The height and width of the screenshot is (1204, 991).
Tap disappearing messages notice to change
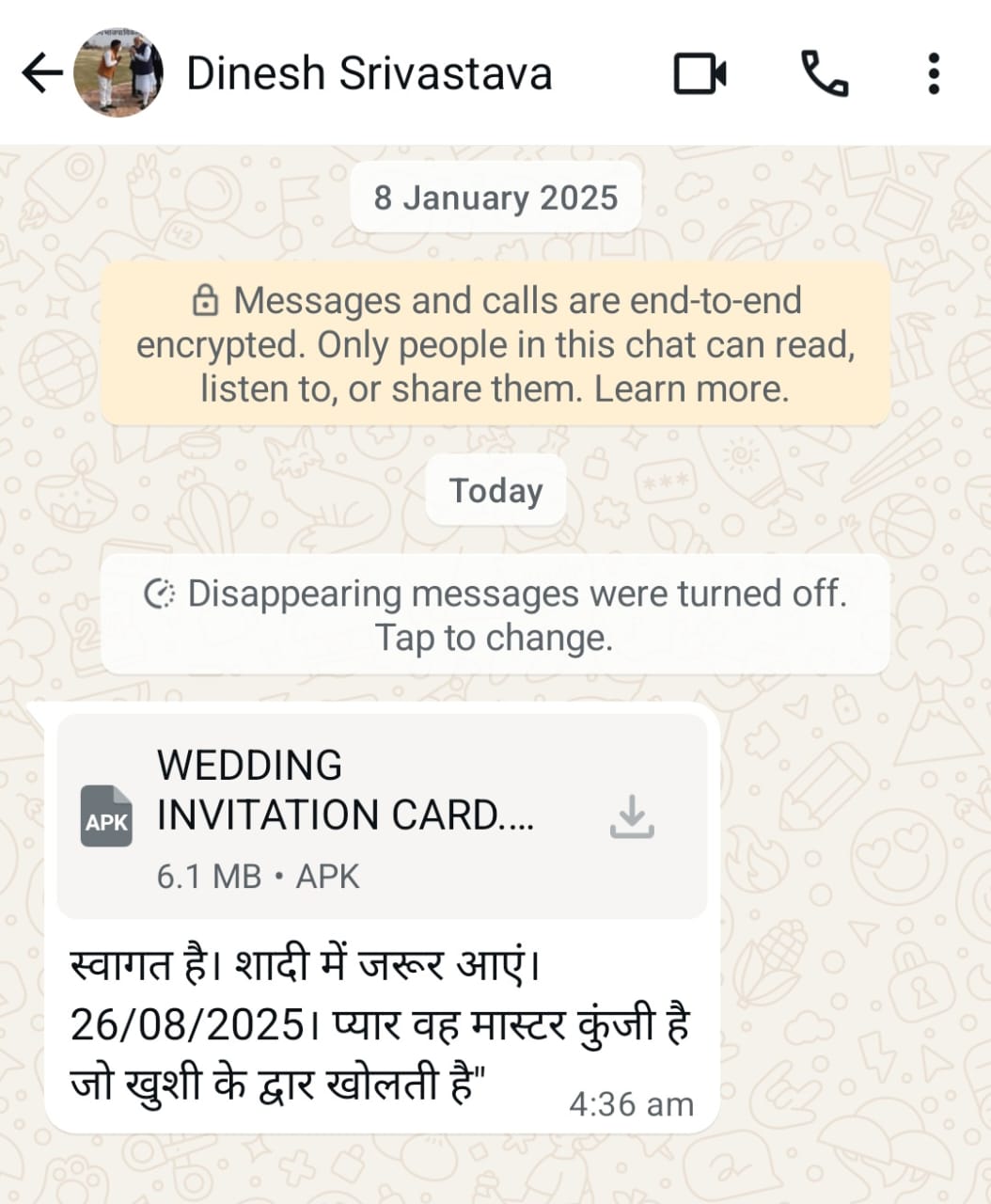495,615
